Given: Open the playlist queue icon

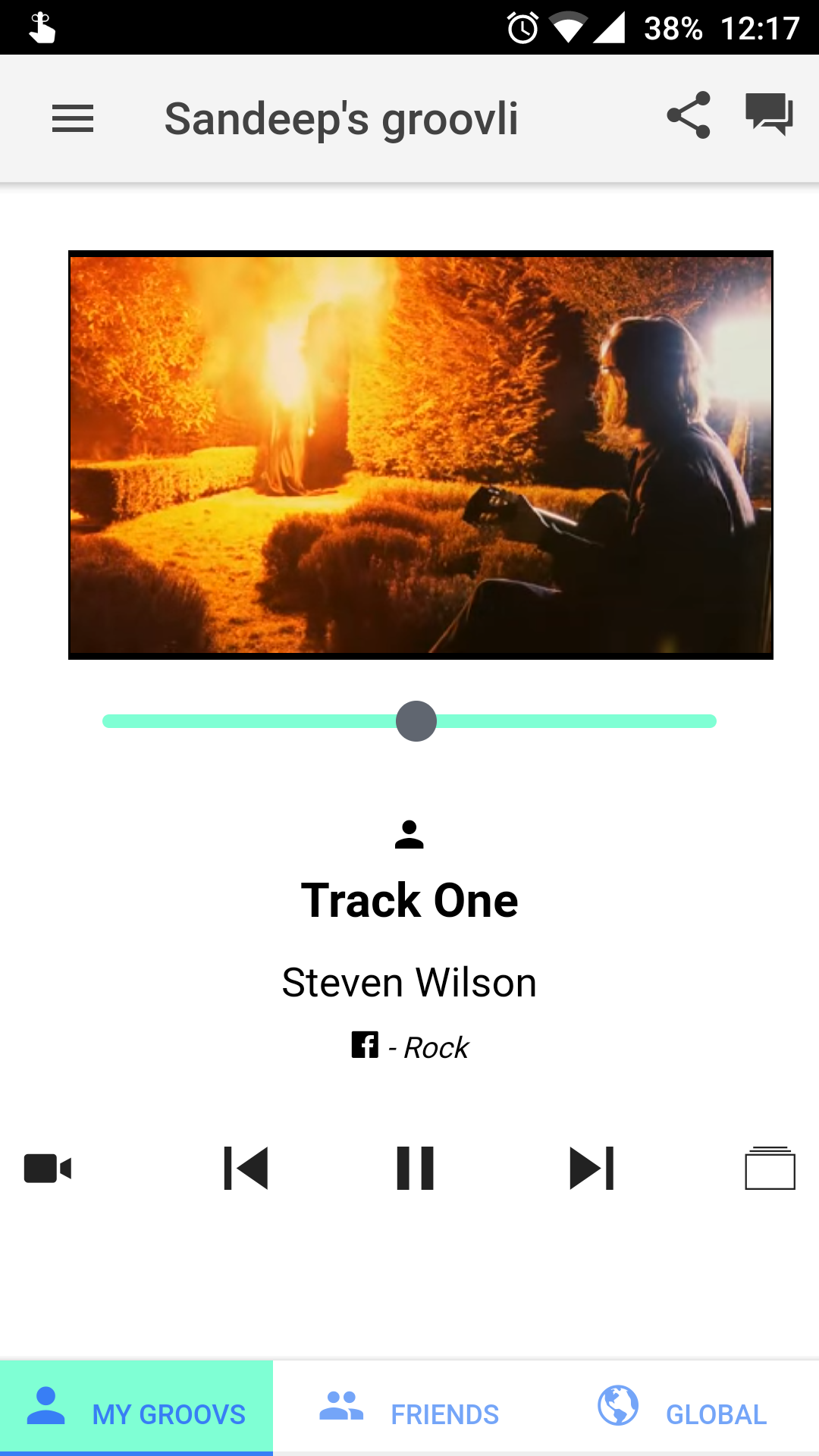Looking at the screenshot, I should [x=770, y=1169].
